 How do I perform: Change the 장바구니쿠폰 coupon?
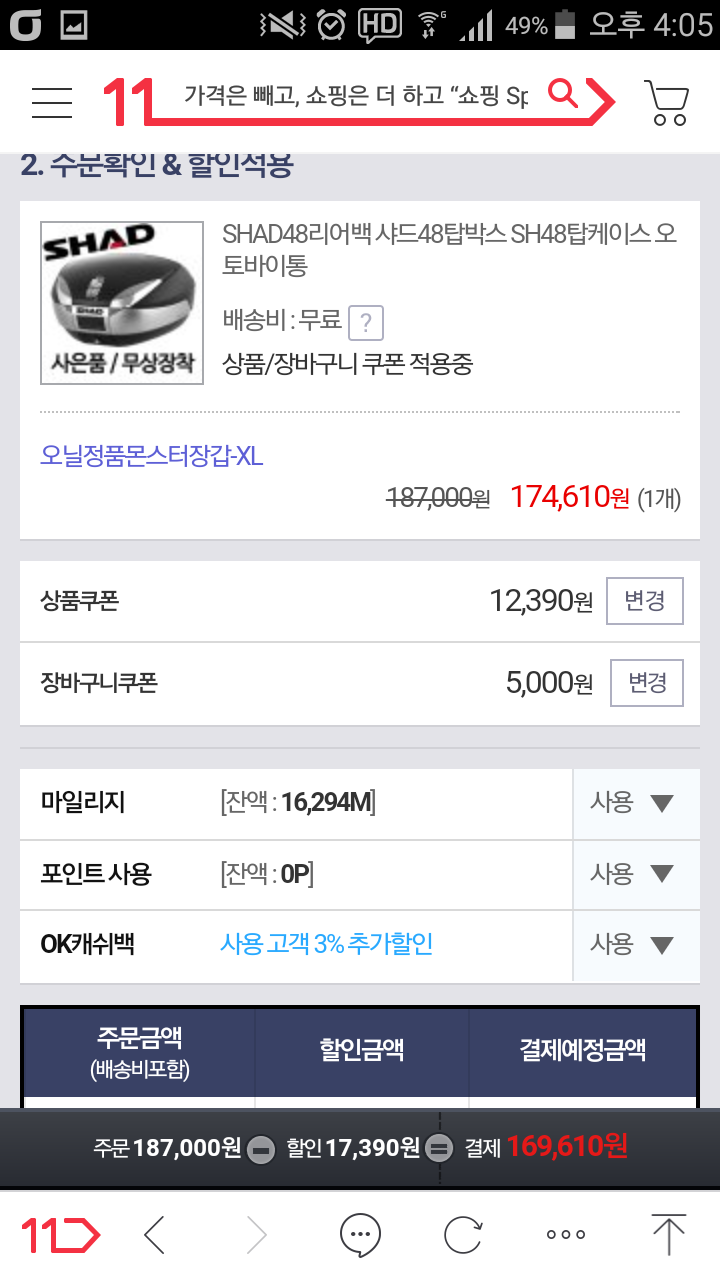tap(647, 683)
